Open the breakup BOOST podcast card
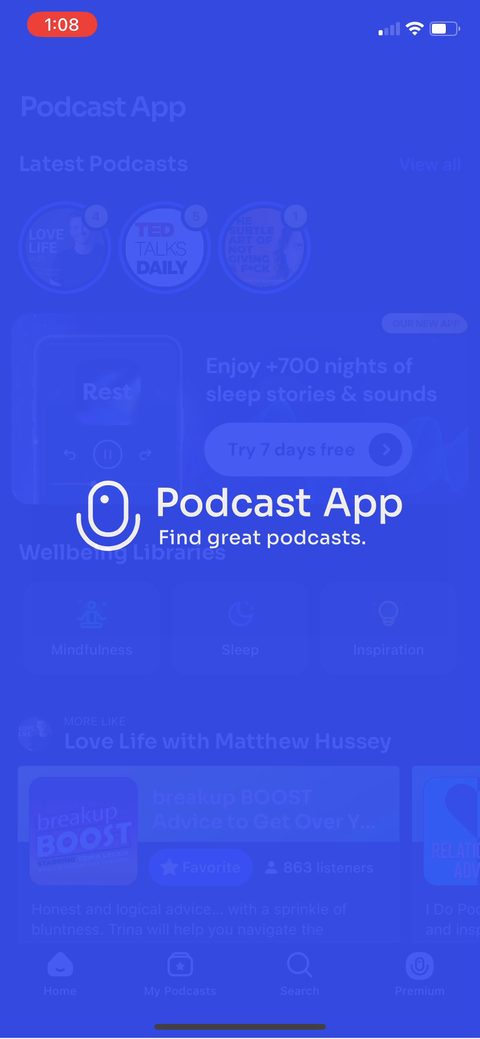 click(209, 853)
